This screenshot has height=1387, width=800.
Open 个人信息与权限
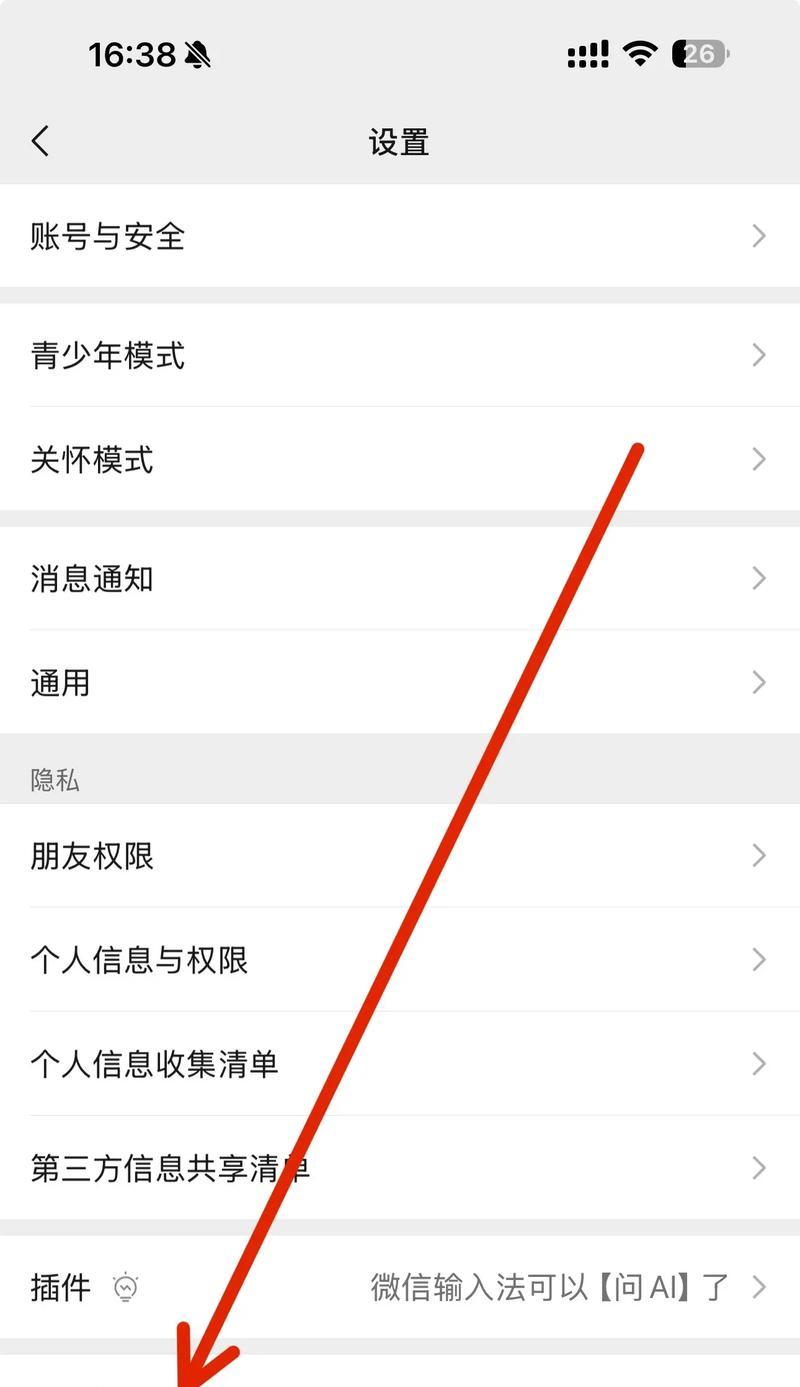(400, 960)
